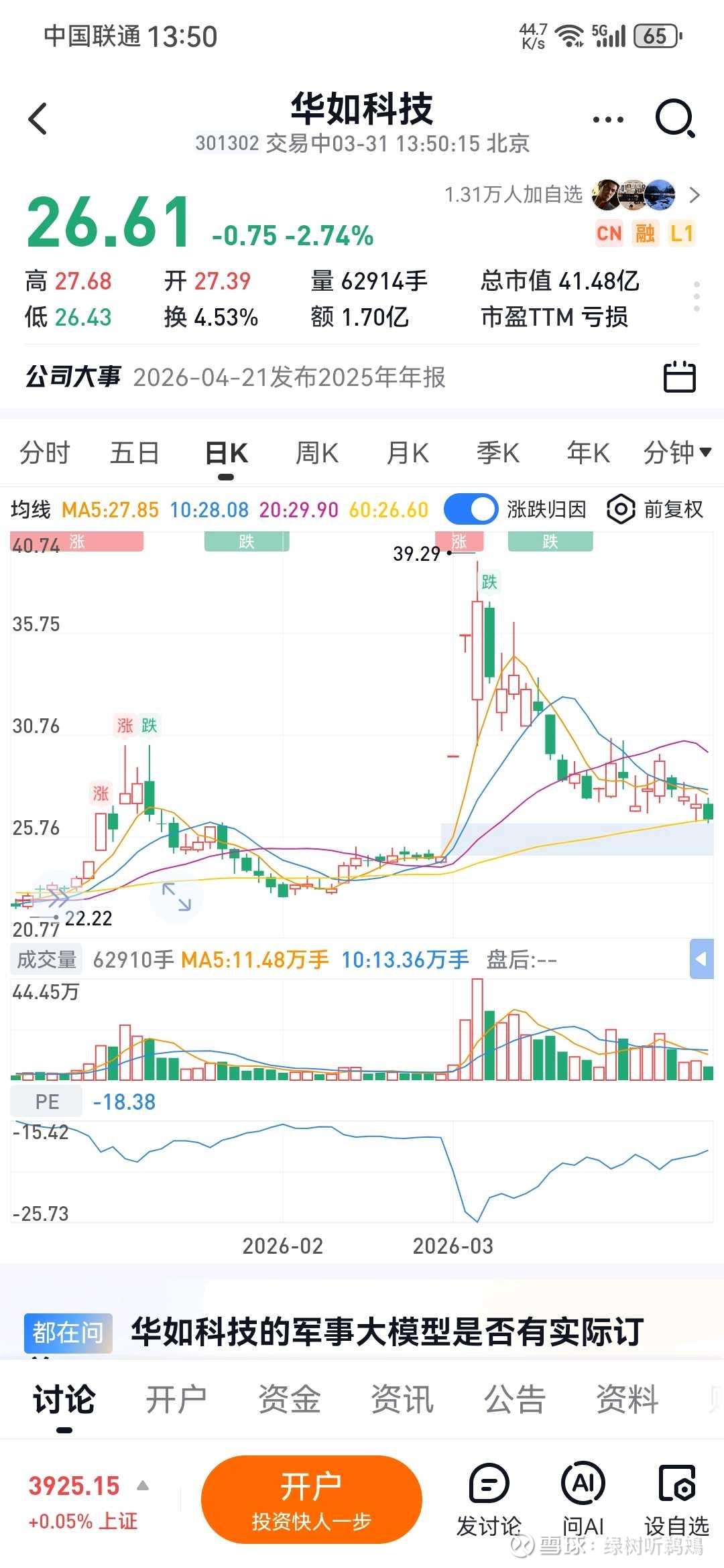
Task: Open the search magnifier icon
Action: [674, 119]
